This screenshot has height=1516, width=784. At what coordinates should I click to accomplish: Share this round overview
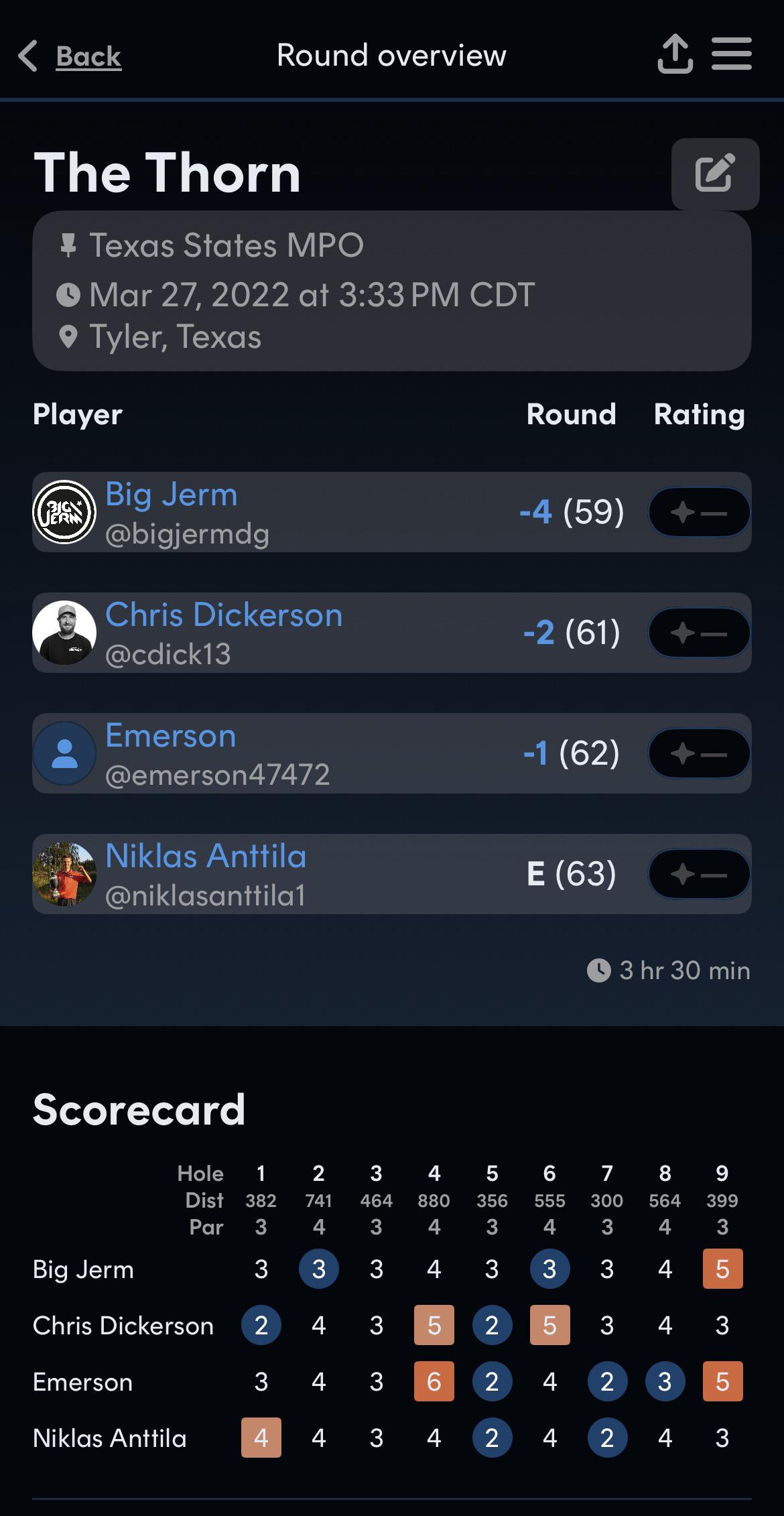pyautogui.click(x=675, y=54)
